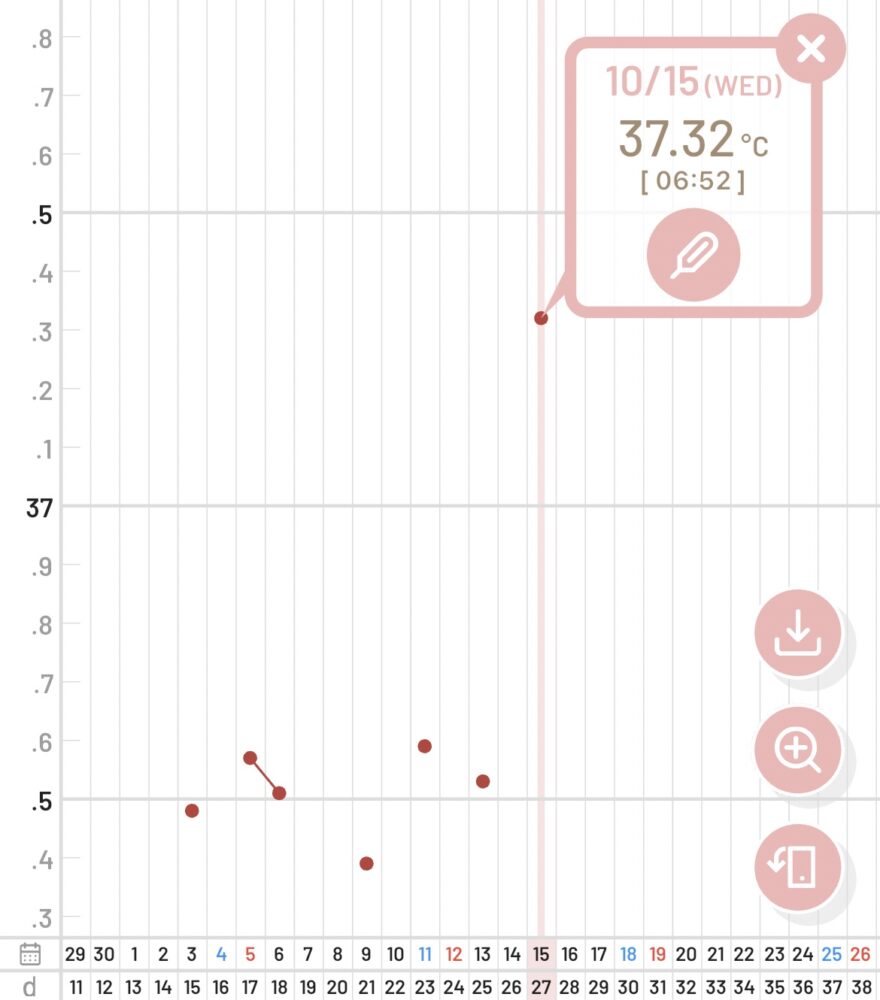Screen dimensions: 880x1000
Task: Zoom in on the chart
Action: click(797, 750)
